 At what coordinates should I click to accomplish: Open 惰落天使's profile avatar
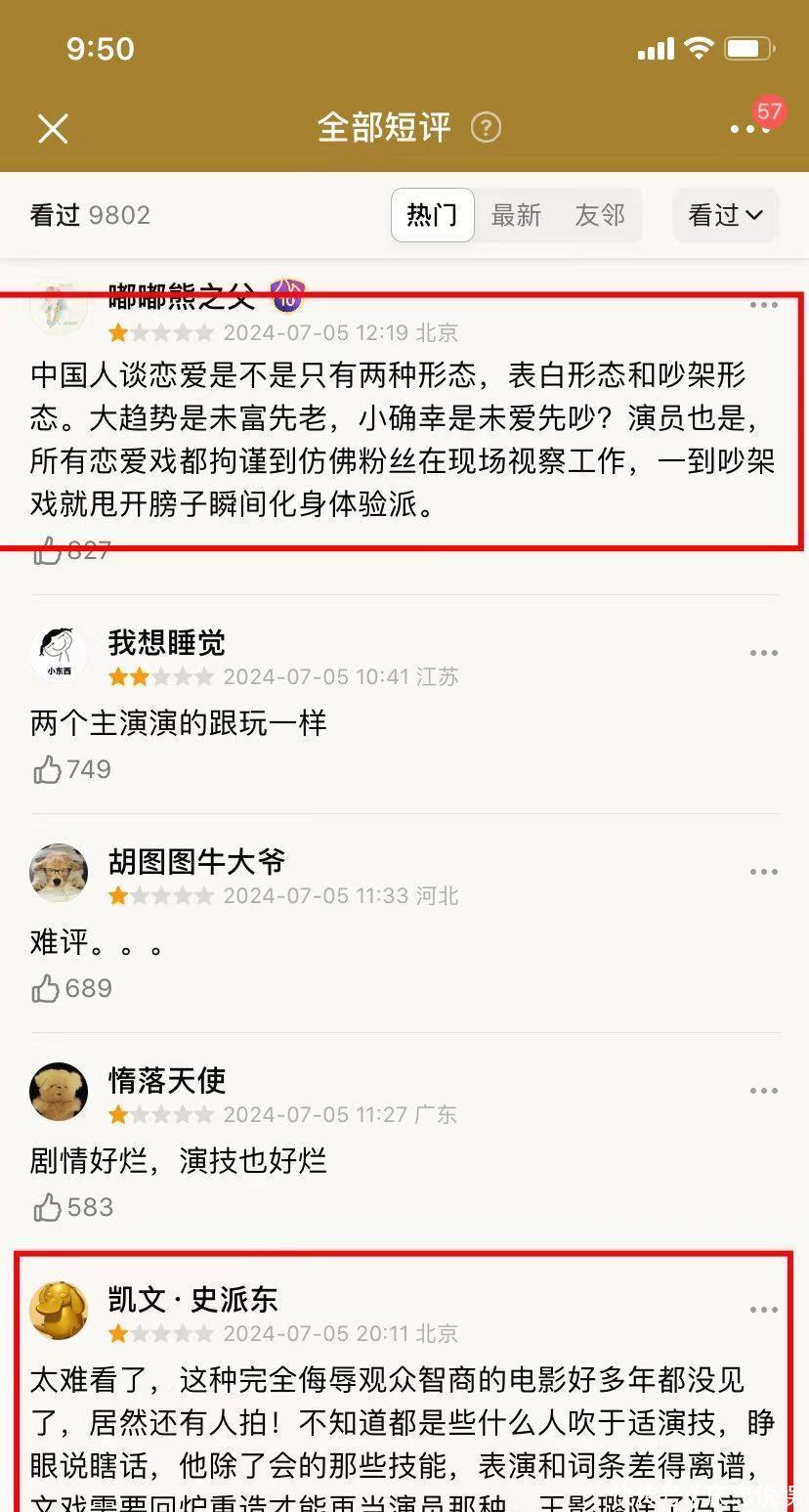(59, 1092)
